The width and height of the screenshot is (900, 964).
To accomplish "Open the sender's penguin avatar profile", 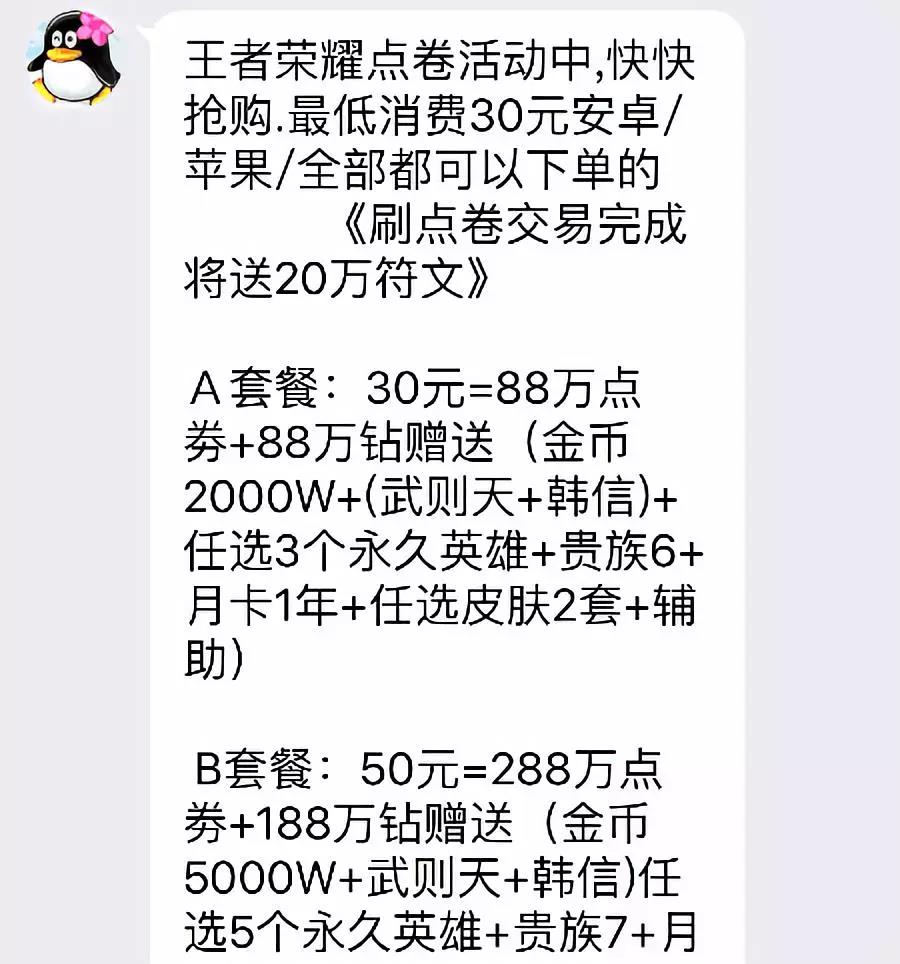I will point(73,58).
